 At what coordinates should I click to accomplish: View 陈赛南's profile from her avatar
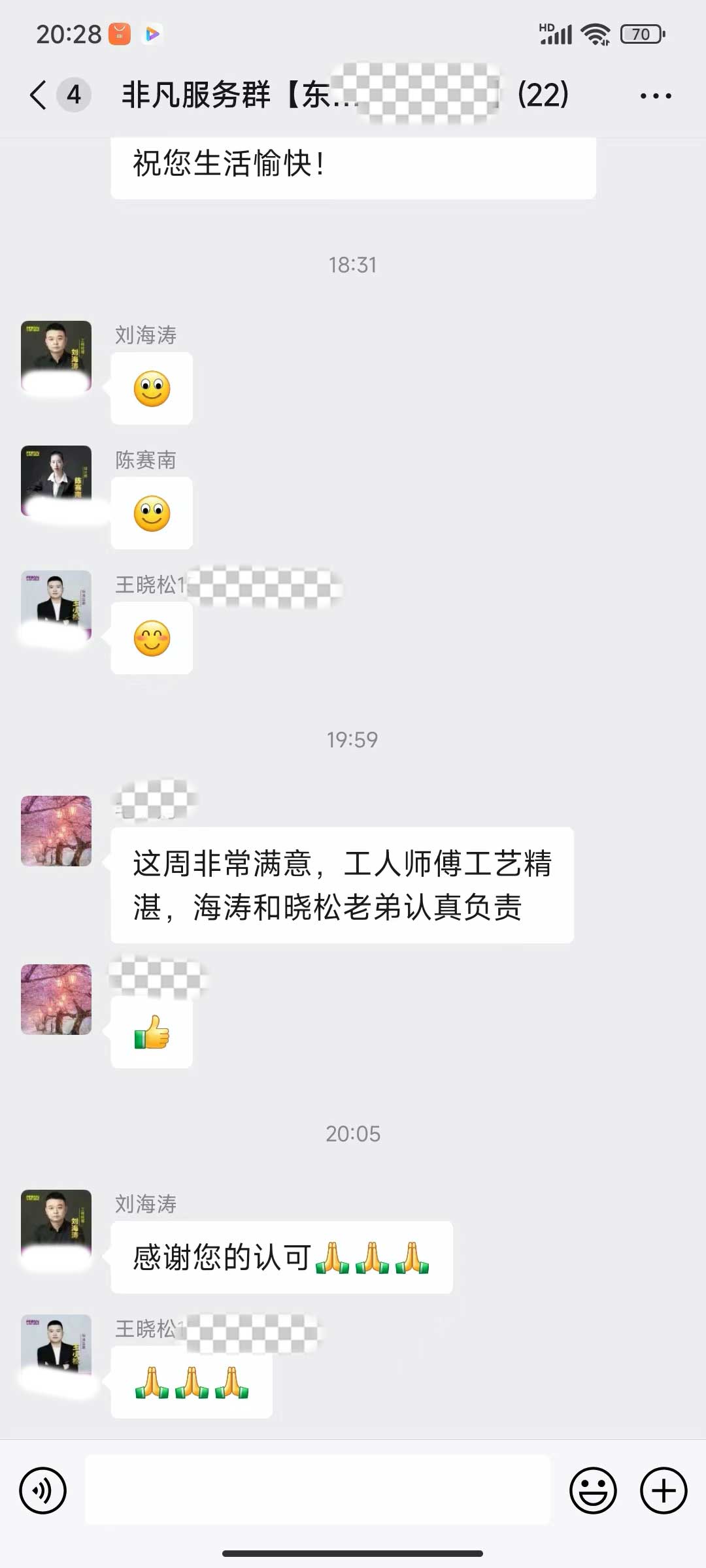[x=56, y=481]
